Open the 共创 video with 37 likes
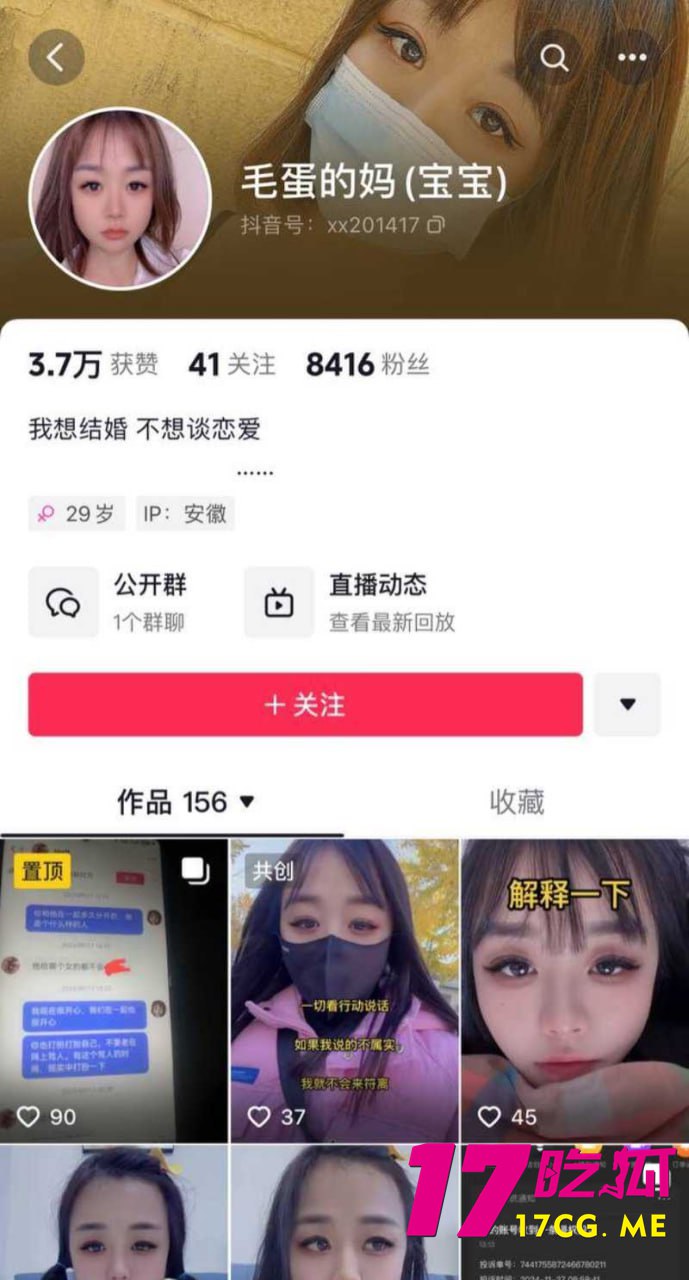The image size is (689, 1280). 344,990
